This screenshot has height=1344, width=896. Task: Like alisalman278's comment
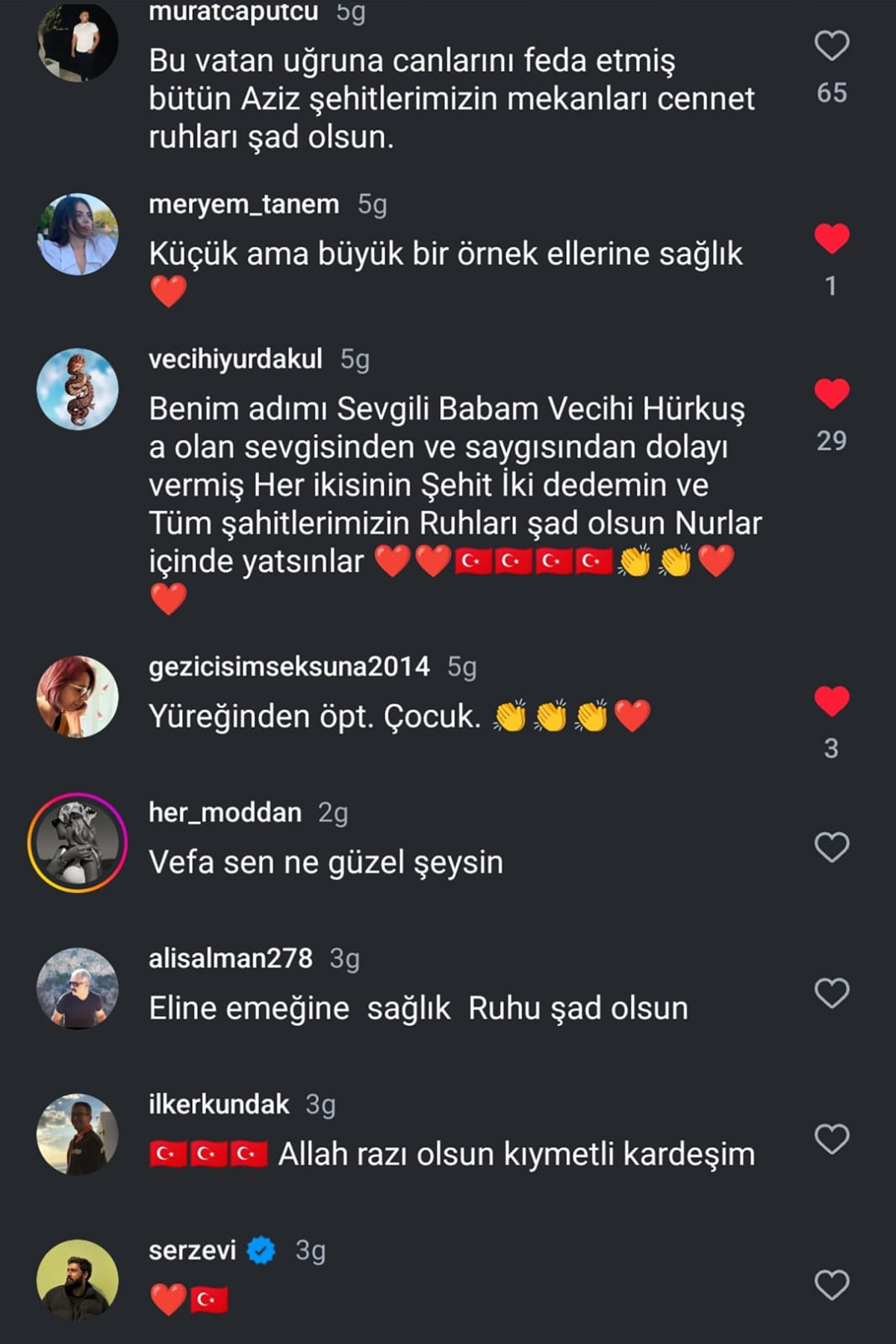831,993
